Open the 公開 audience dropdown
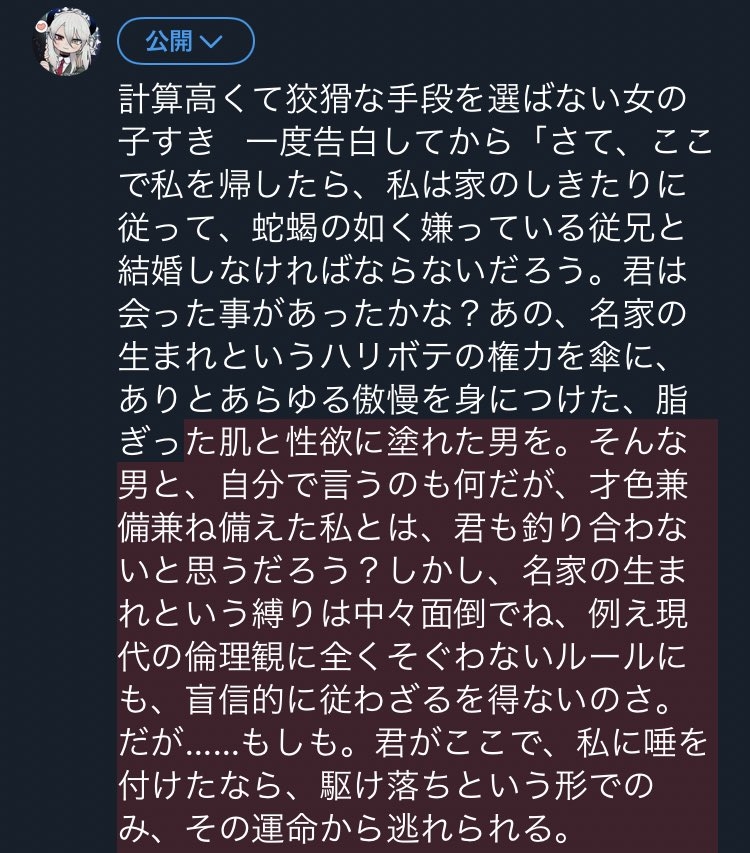 pos(185,41)
